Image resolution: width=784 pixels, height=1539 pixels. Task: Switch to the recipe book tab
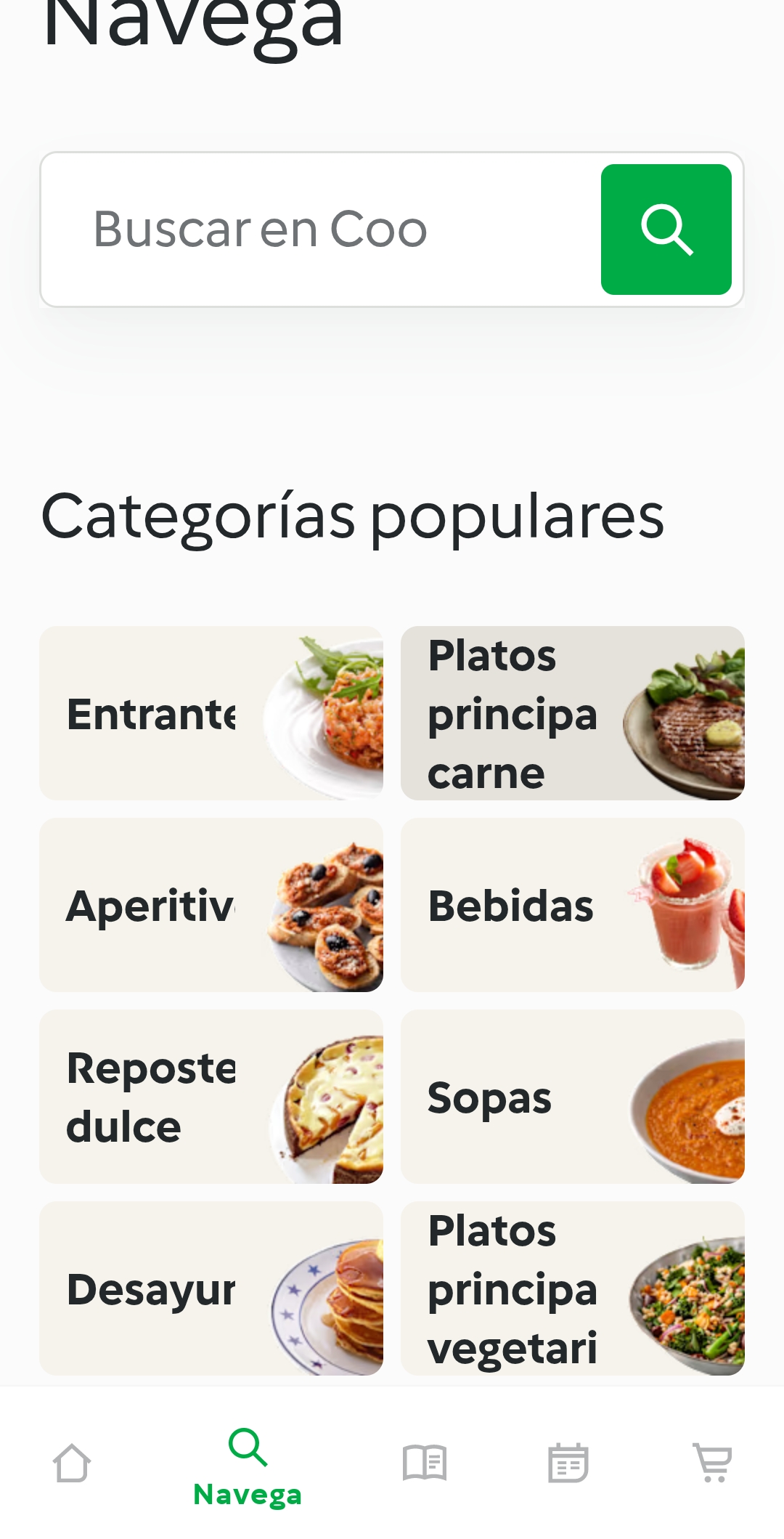click(425, 1463)
